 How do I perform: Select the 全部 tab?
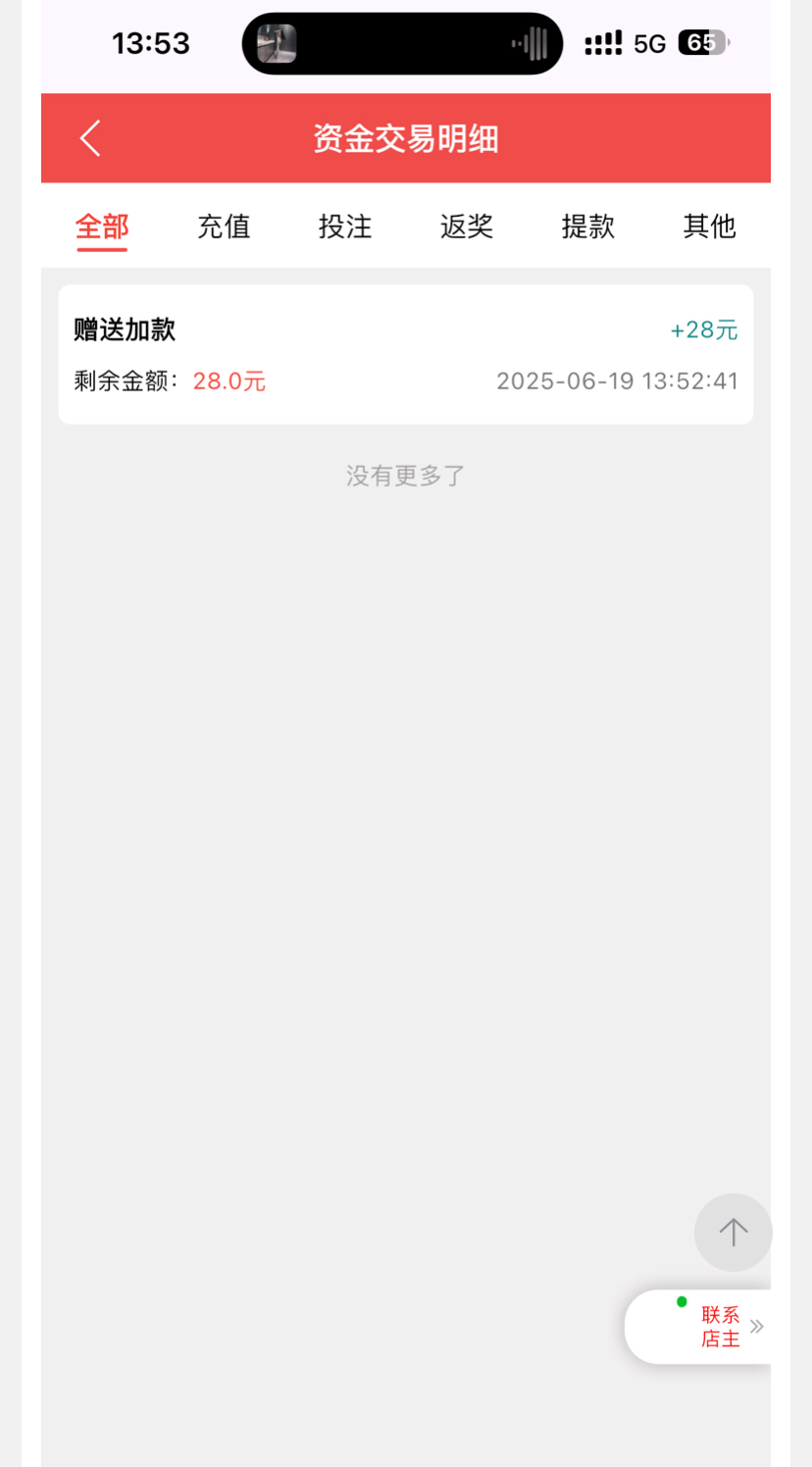pos(102,227)
